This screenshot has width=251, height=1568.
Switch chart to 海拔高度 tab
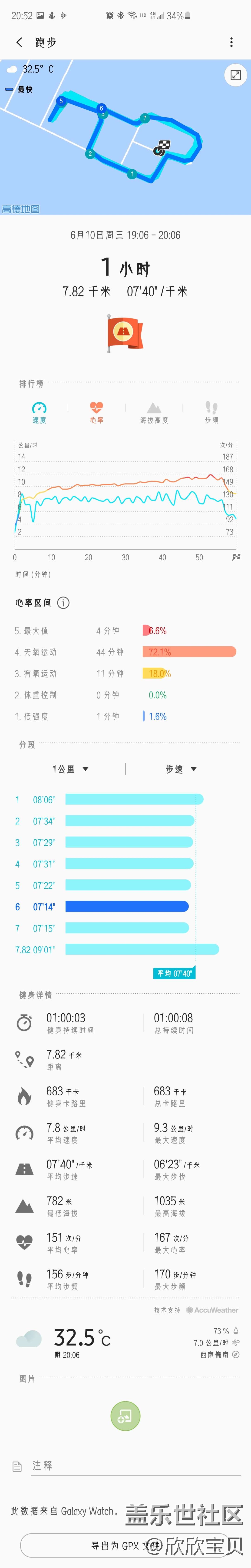[154, 412]
